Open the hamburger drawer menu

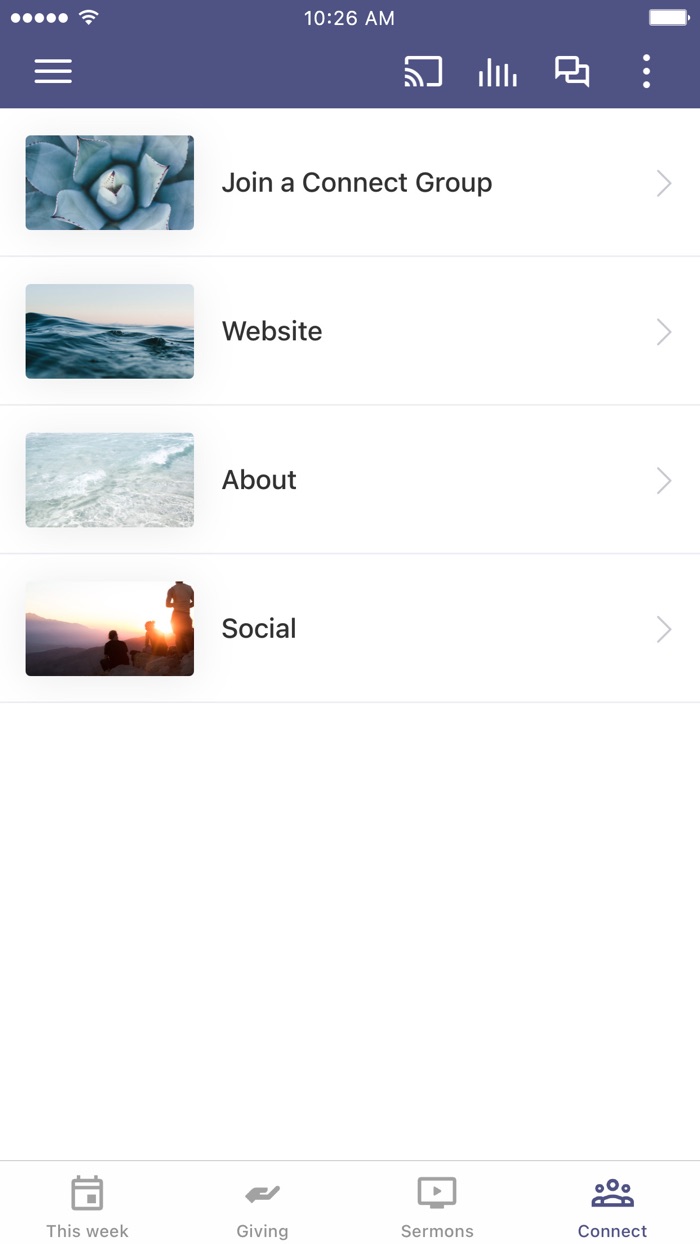[53, 71]
